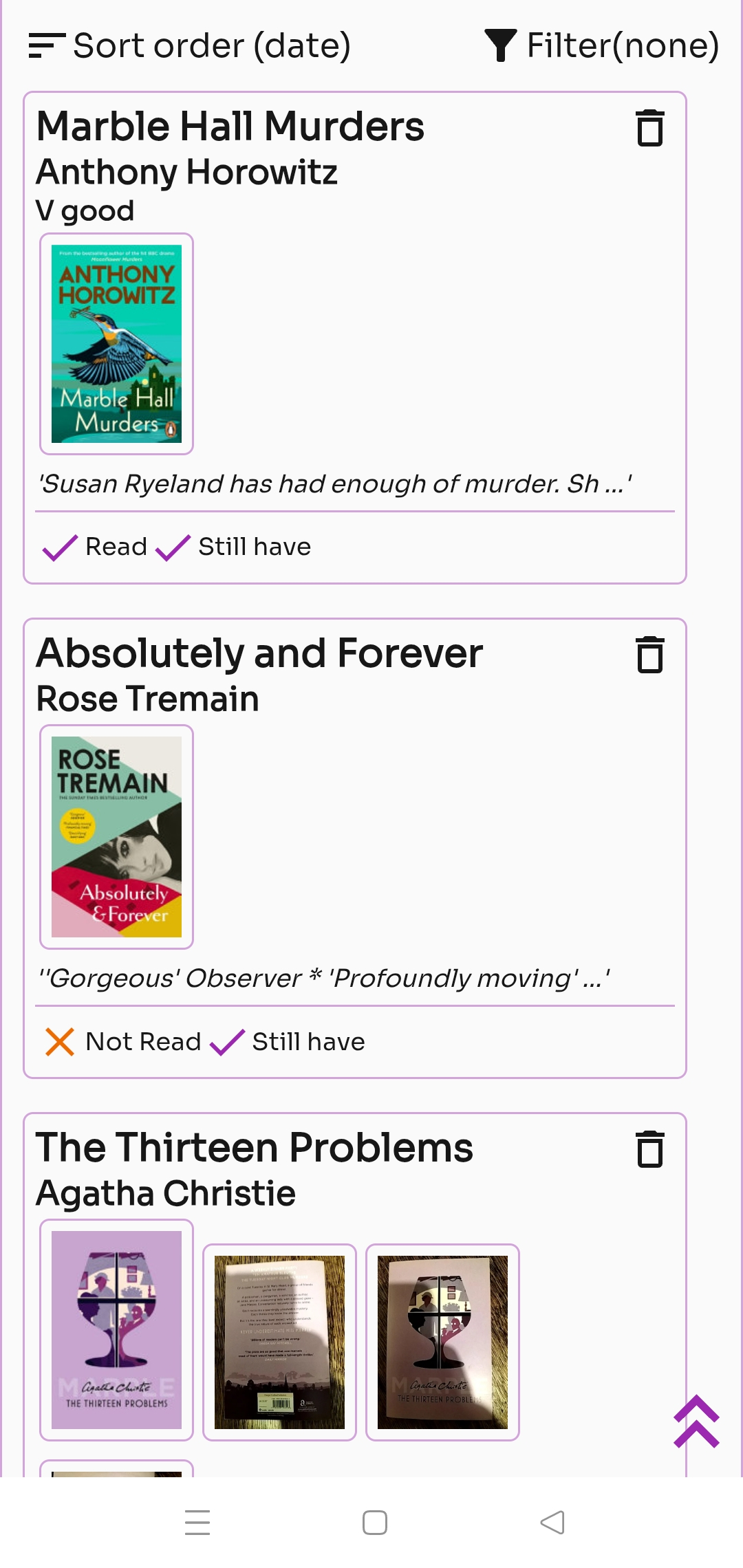View the Rose Tremain cover image

point(116,836)
